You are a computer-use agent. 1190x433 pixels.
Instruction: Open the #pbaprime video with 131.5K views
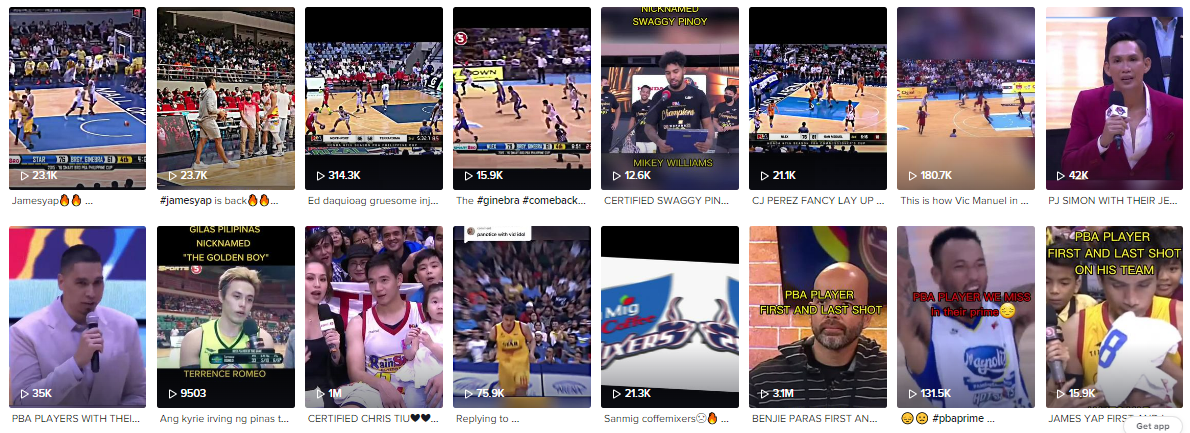pos(965,316)
